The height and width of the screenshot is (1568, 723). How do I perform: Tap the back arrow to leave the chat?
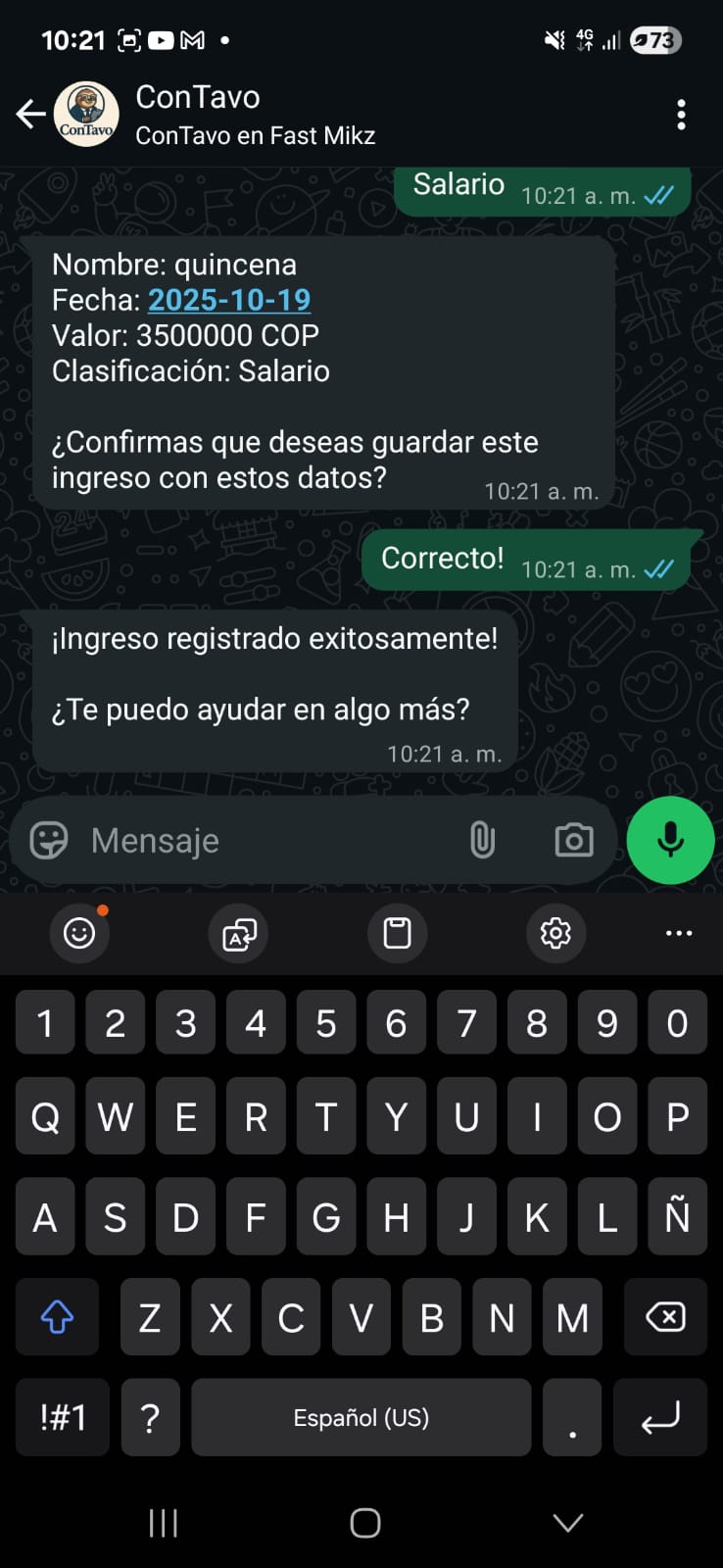29,114
